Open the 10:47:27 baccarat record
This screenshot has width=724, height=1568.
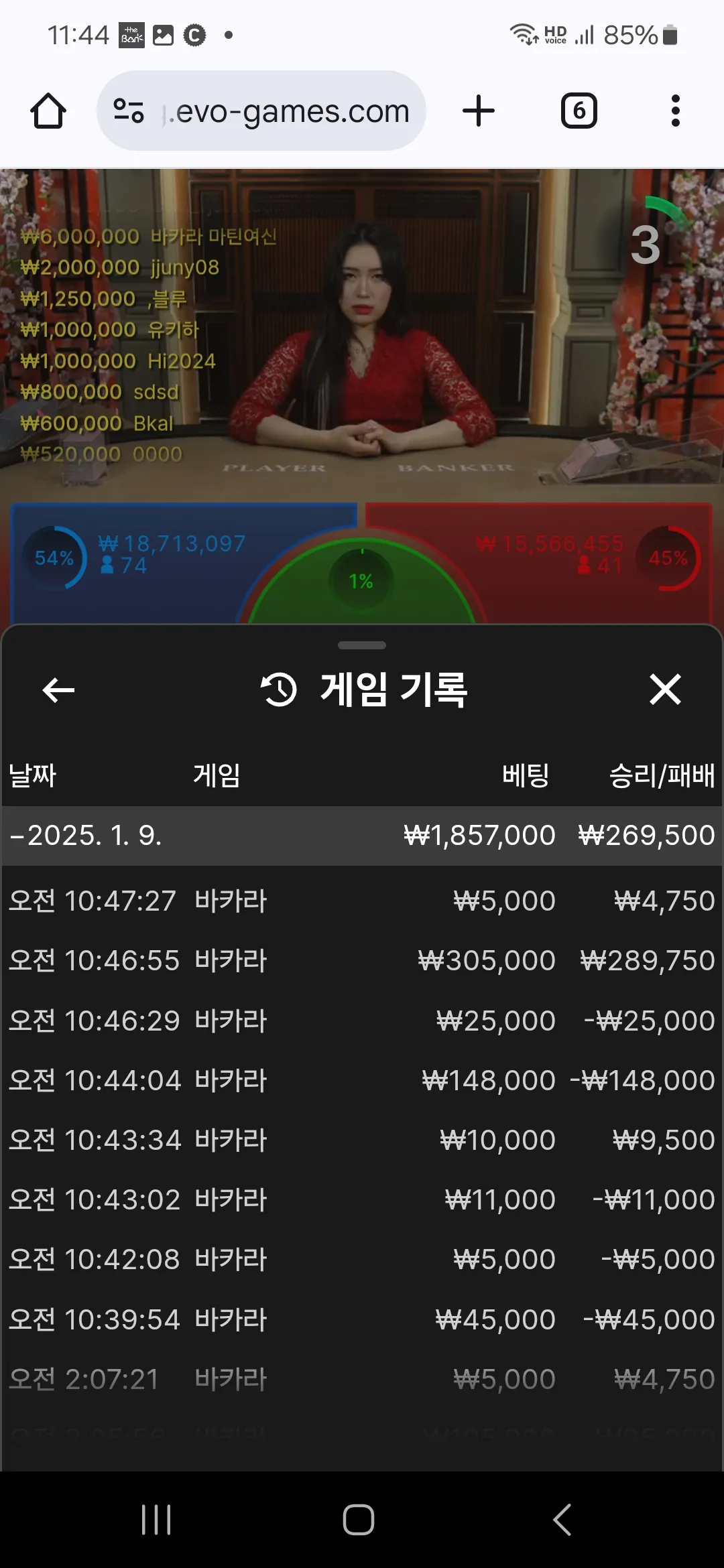tap(362, 901)
